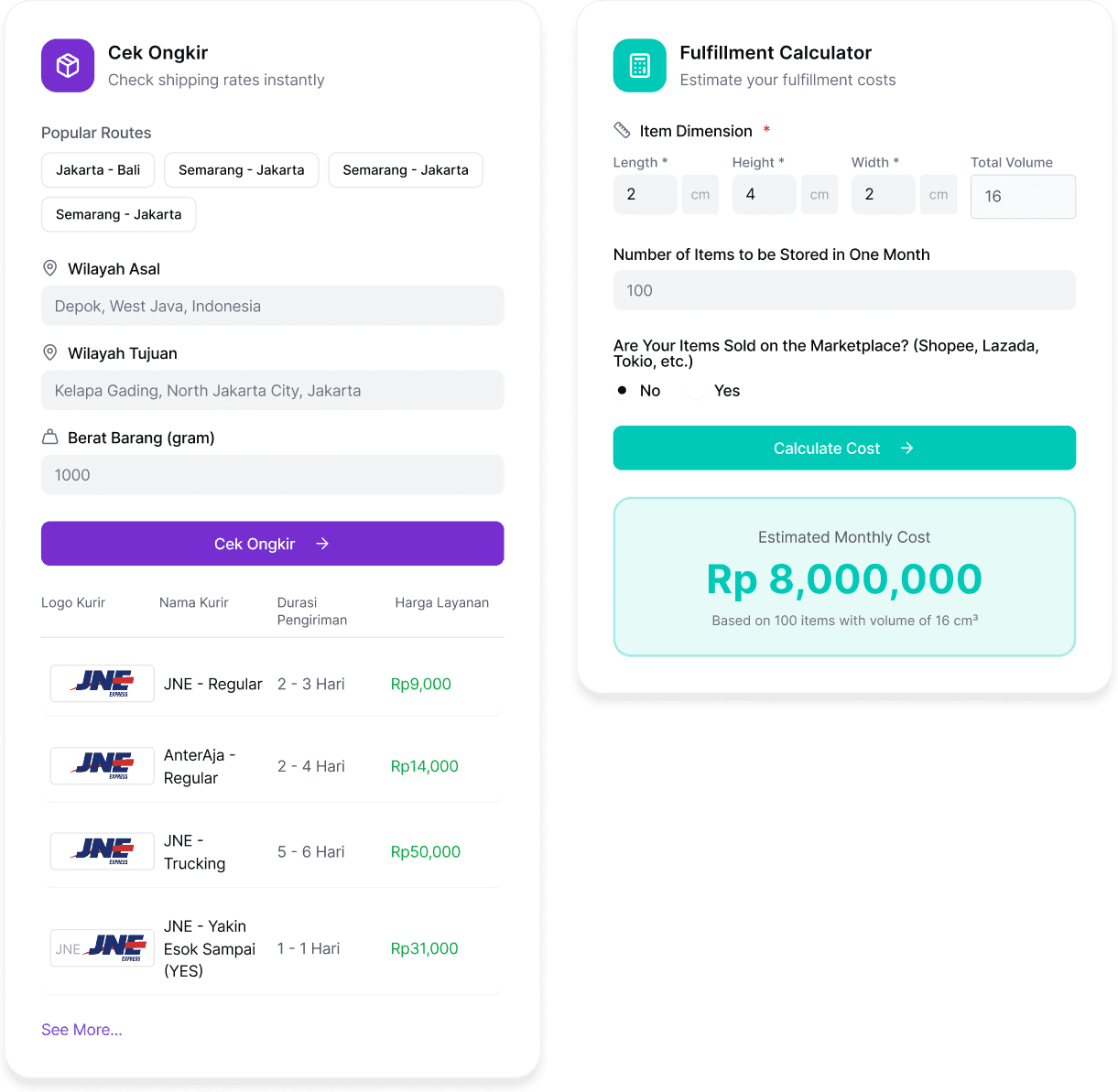Edit the Height dimension field
The height and width of the screenshot is (1092, 1118).
pos(764,195)
